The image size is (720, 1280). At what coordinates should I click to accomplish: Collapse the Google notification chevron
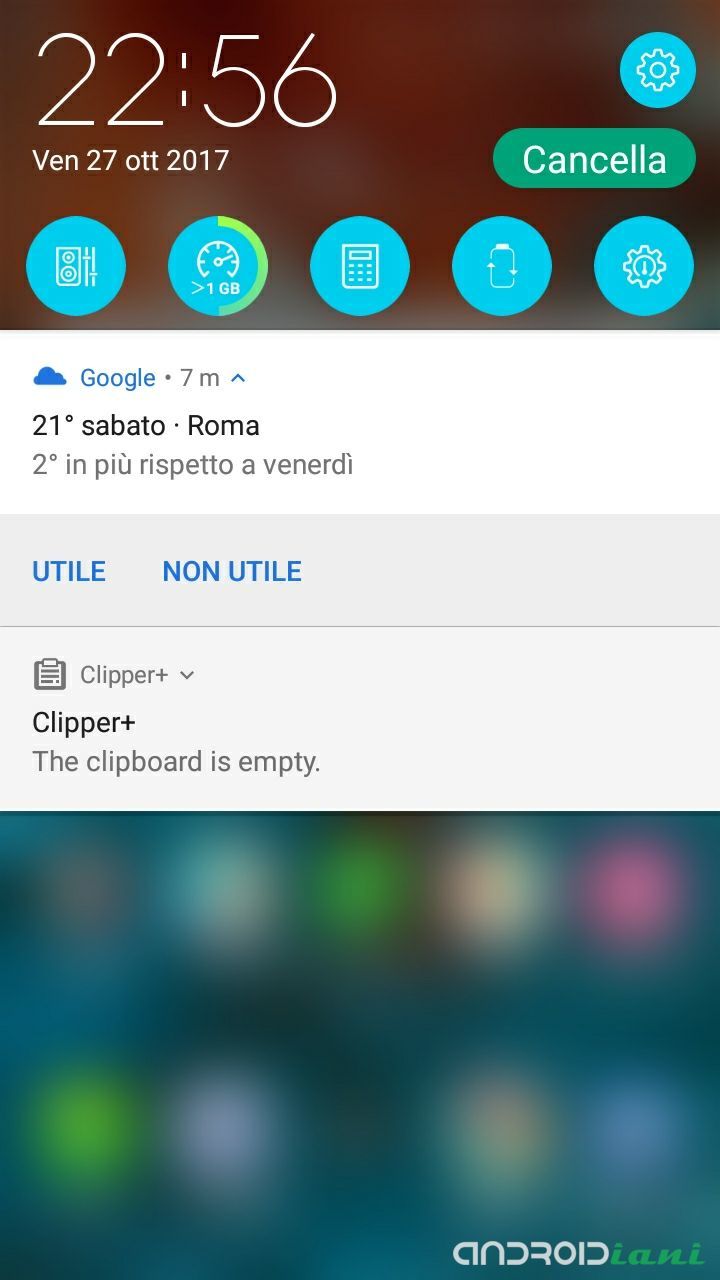(x=238, y=378)
